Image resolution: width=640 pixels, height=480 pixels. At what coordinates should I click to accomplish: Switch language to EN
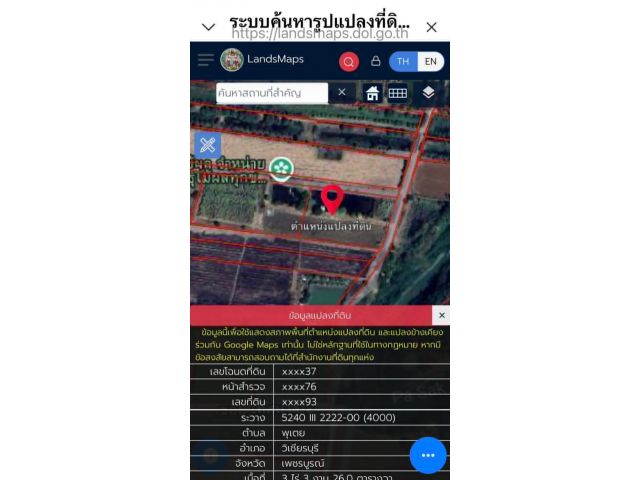click(x=431, y=61)
